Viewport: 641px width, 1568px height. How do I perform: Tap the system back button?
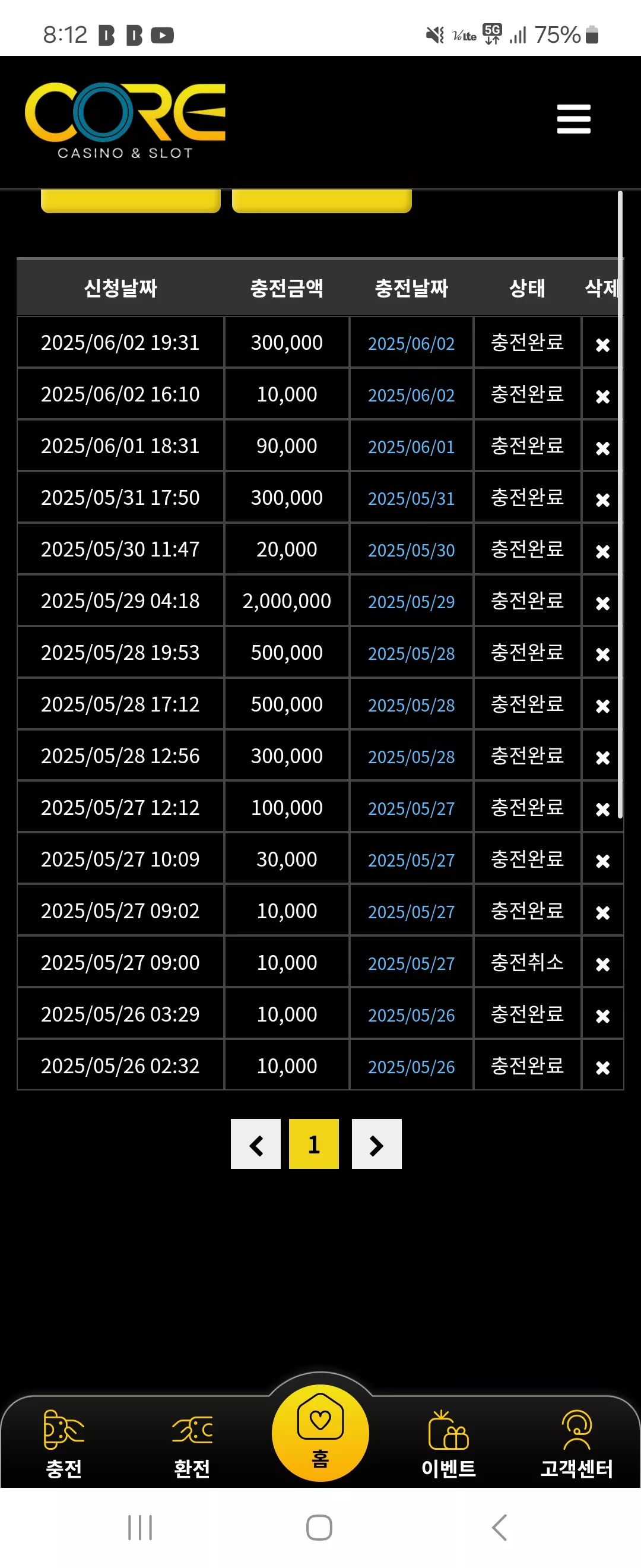(499, 1527)
